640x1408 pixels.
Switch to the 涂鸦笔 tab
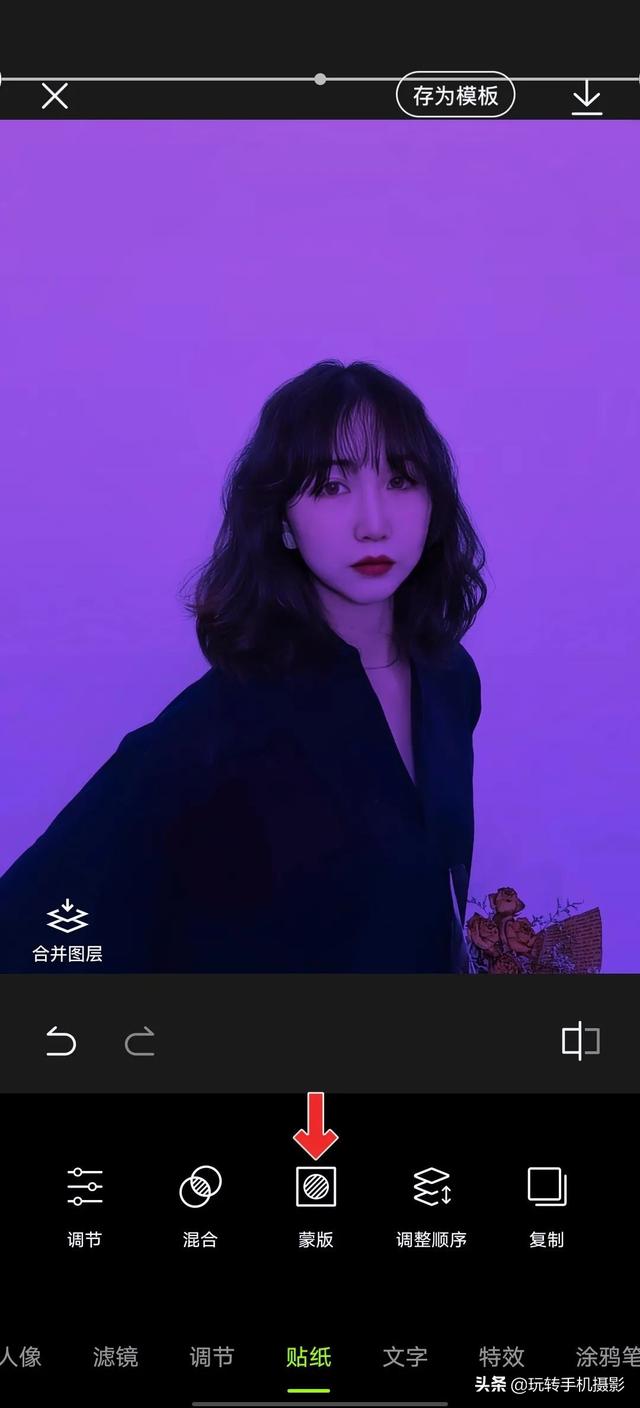(607, 1357)
